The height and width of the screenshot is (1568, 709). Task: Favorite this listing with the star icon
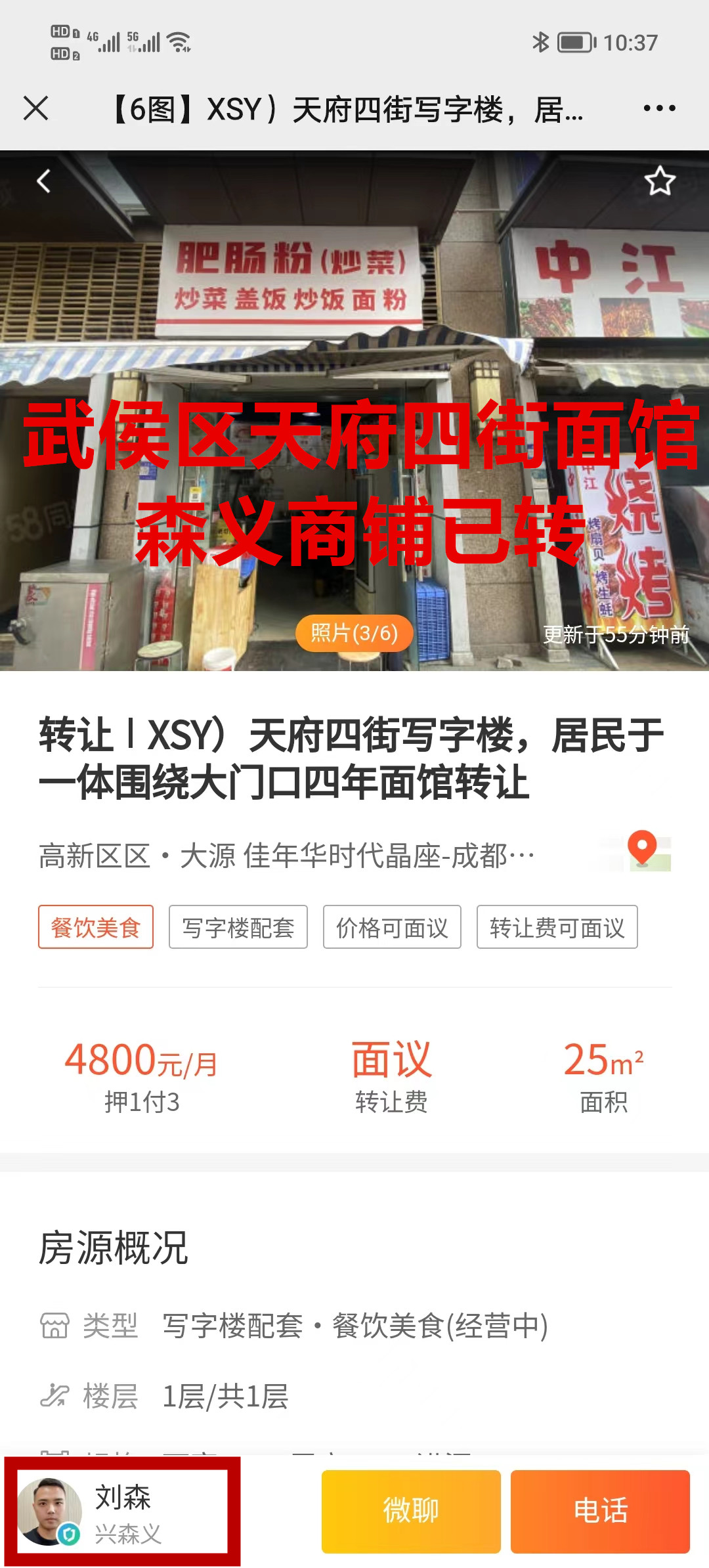click(659, 181)
